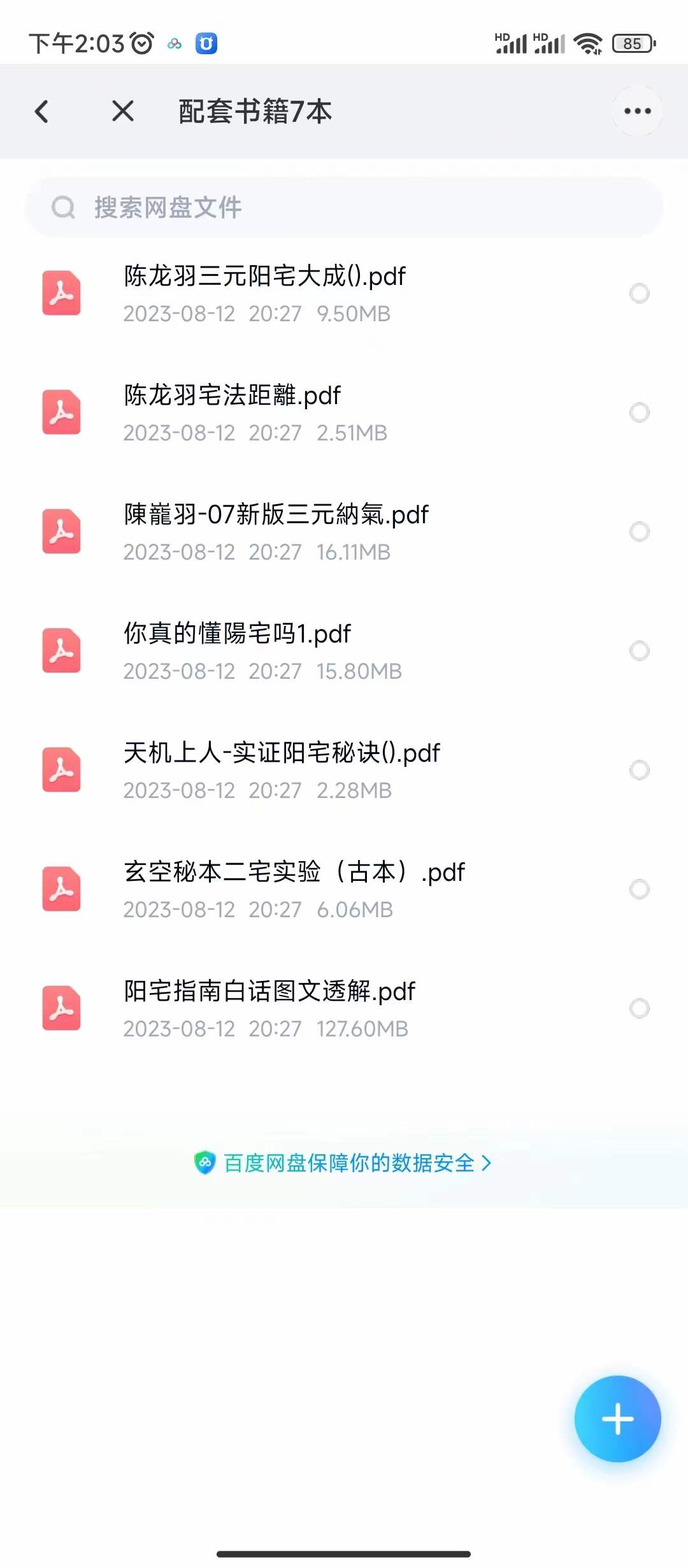Select the circle for 陳龍羽-07新版三元納氣.pdf
Screen dimensions: 688x1568
pyautogui.click(x=640, y=532)
